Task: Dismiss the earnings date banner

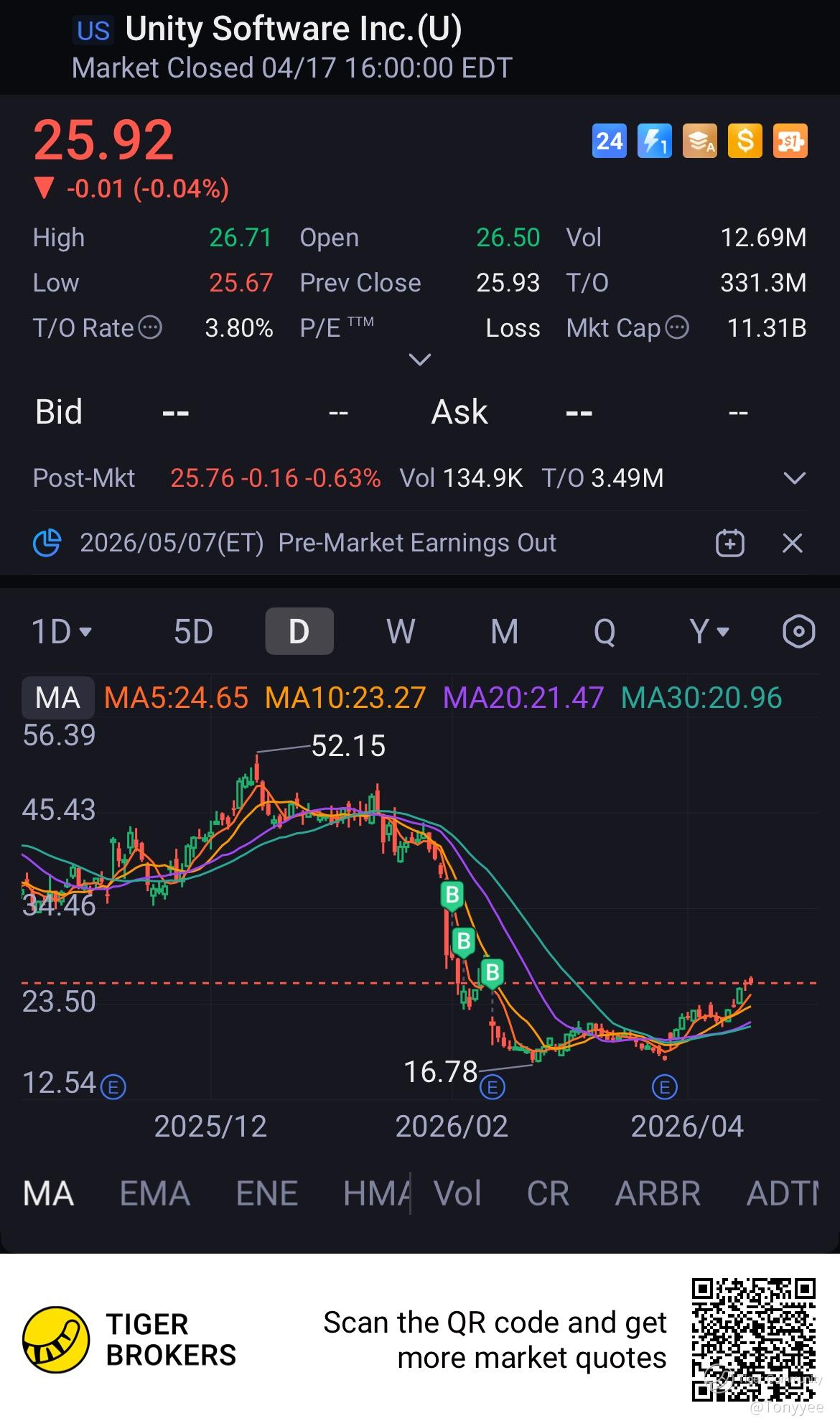Action: pos(792,543)
